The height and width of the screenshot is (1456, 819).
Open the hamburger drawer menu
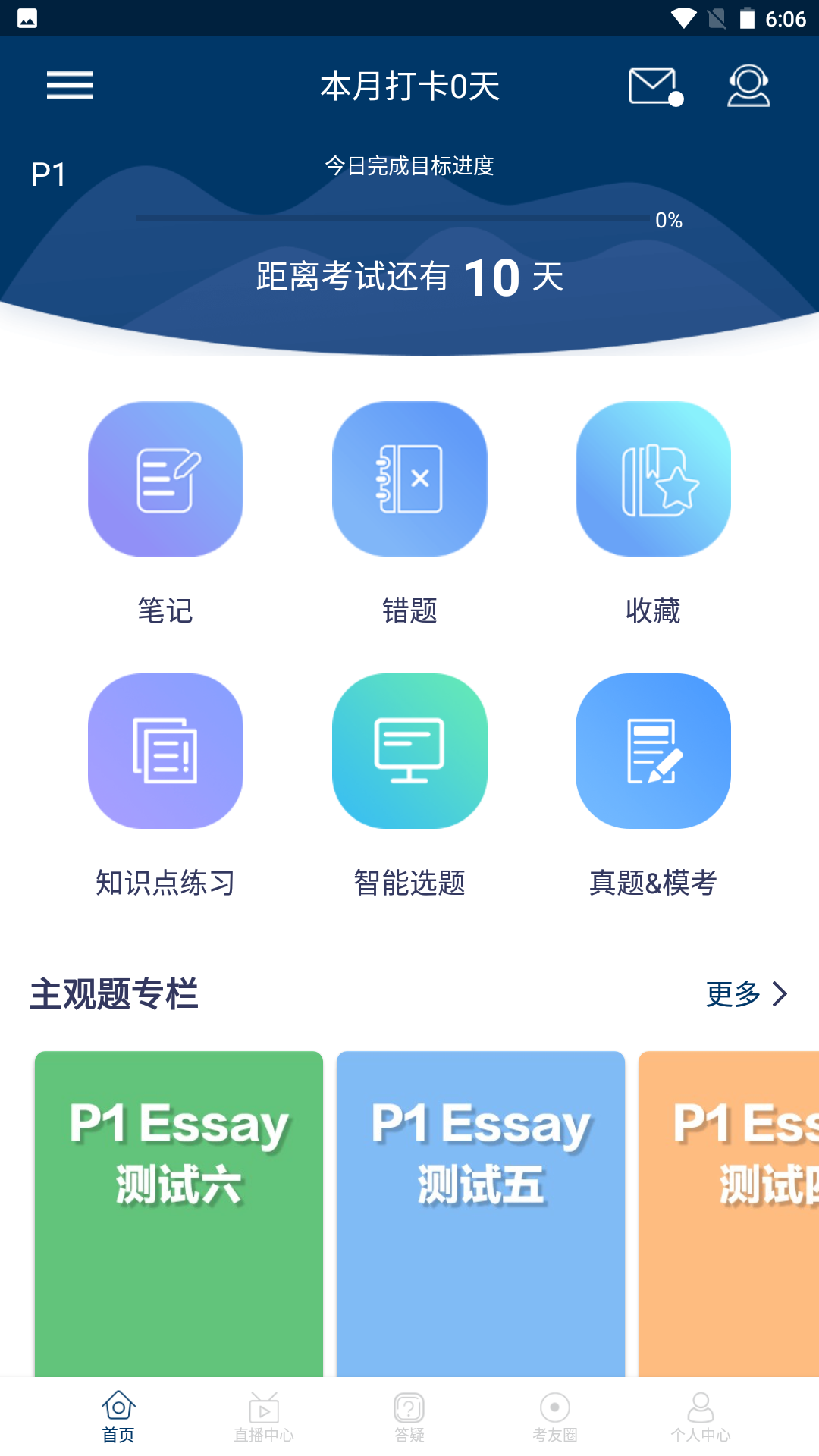pos(69,86)
